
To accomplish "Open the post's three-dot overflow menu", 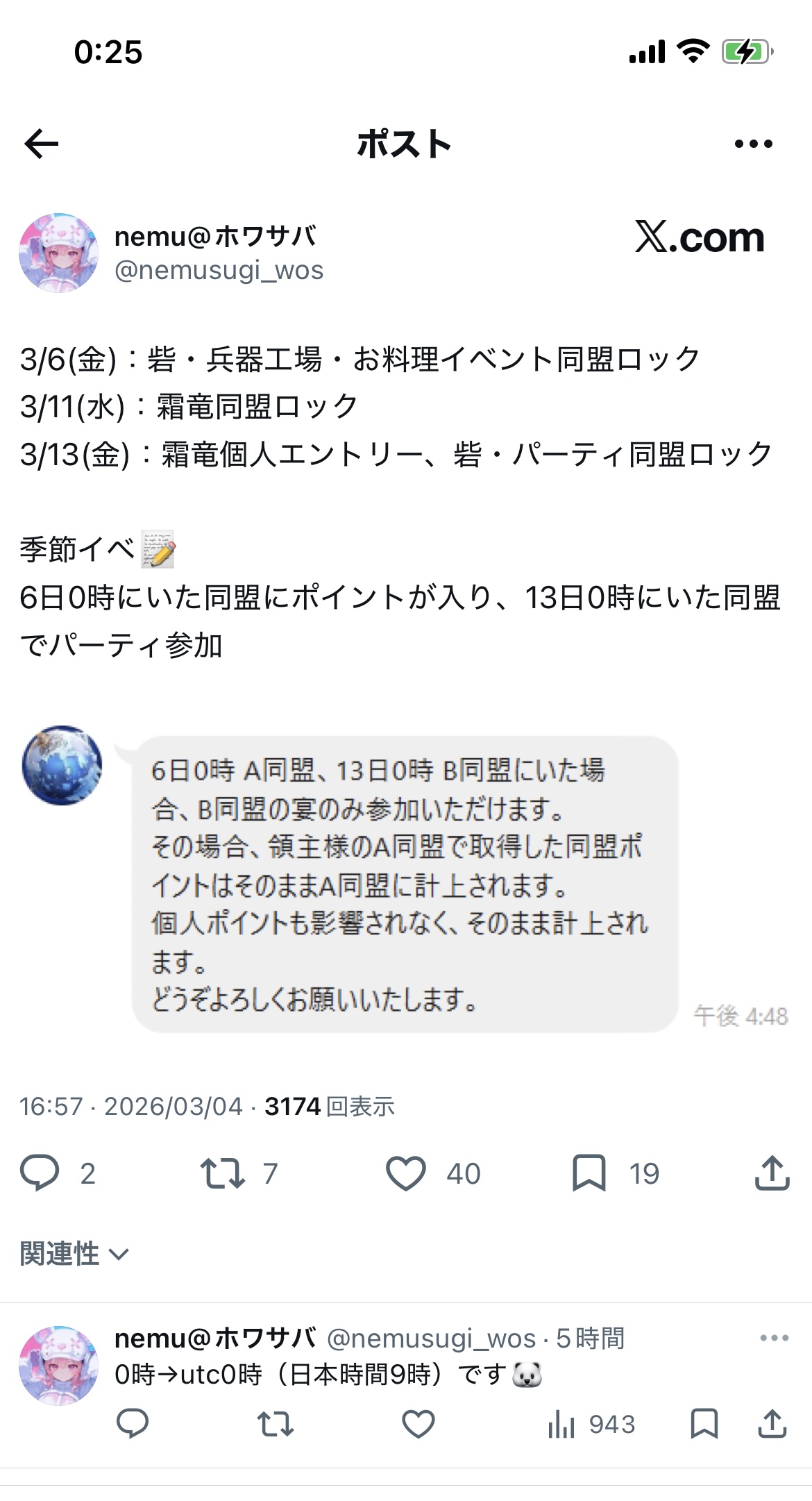I will pos(753,144).
